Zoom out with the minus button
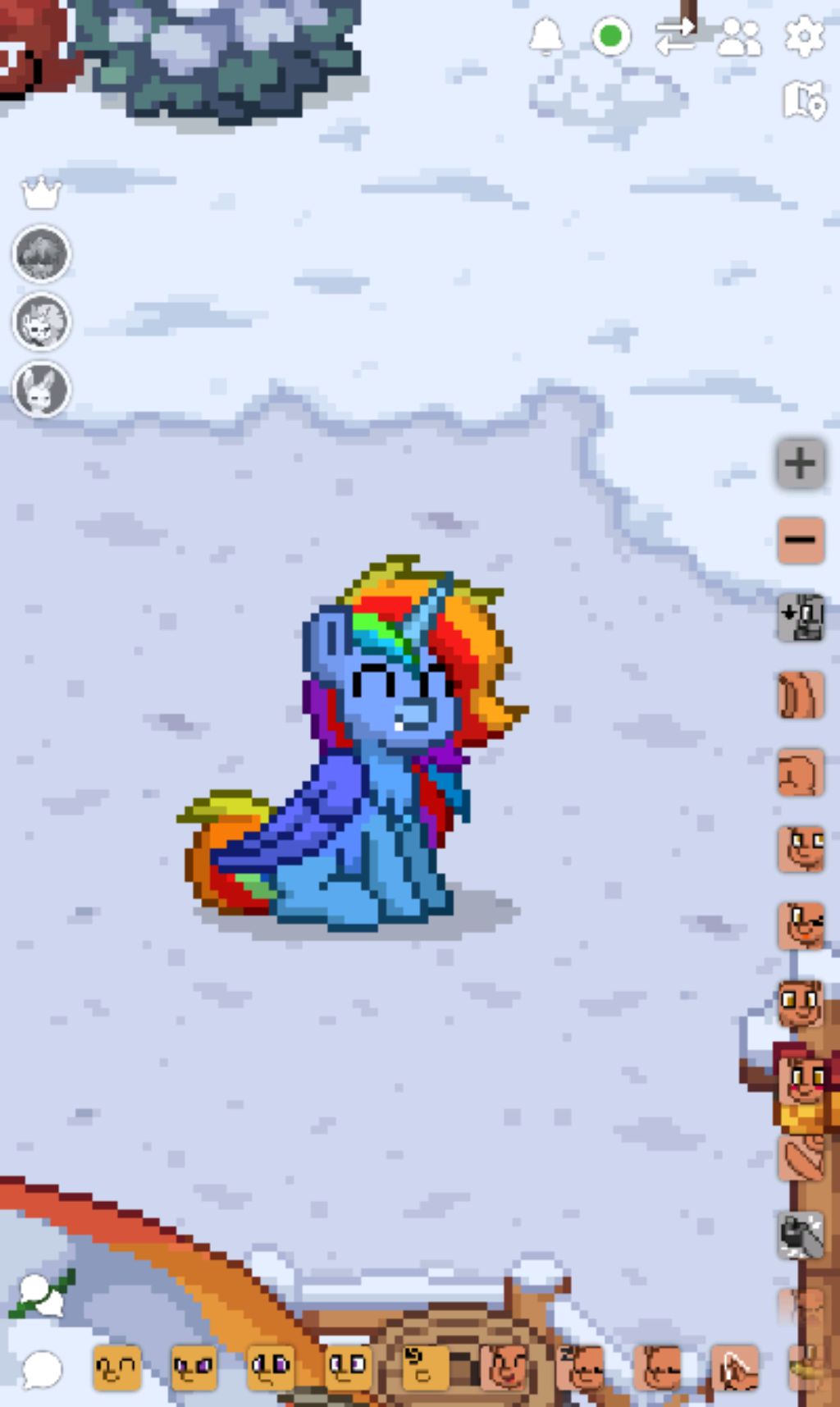 coord(801,540)
